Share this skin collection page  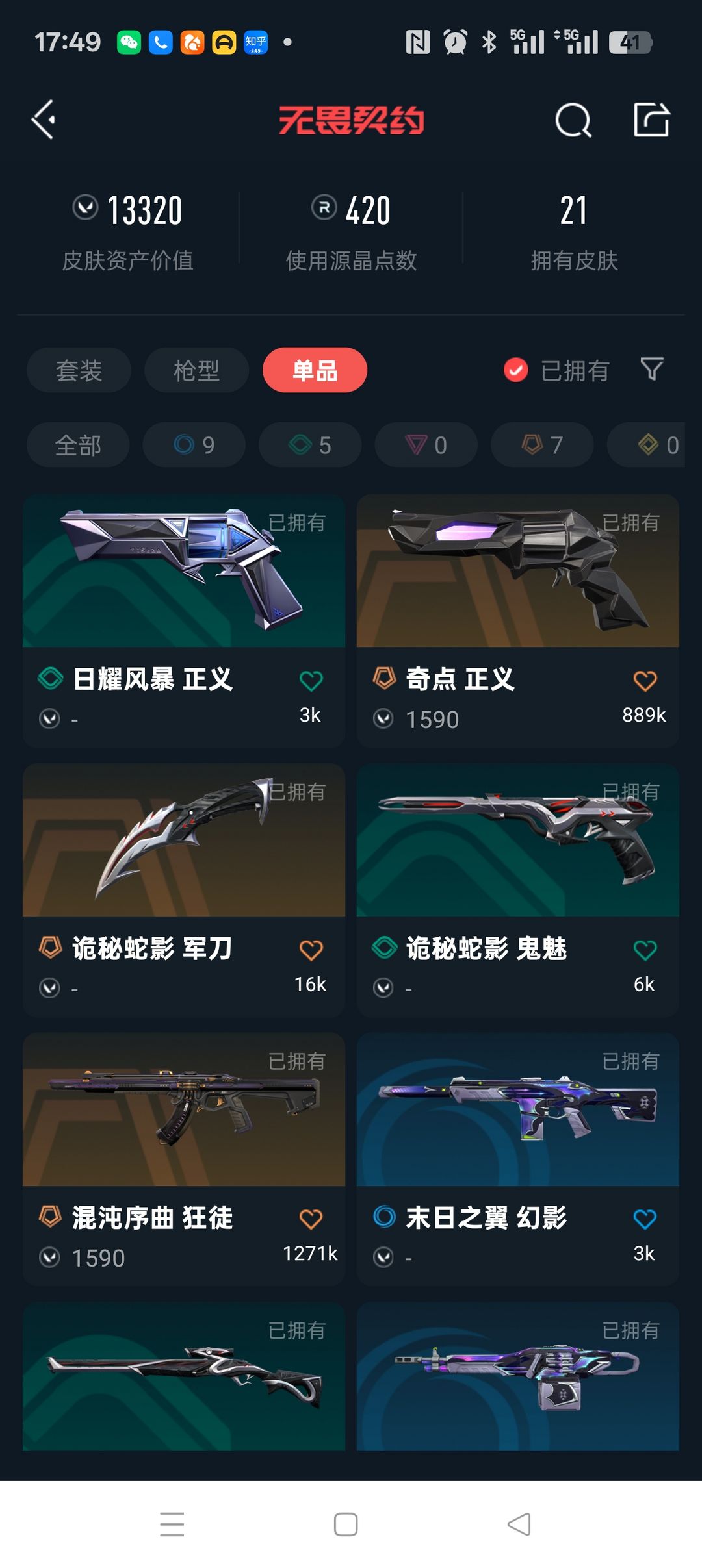[x=651, y=120]
